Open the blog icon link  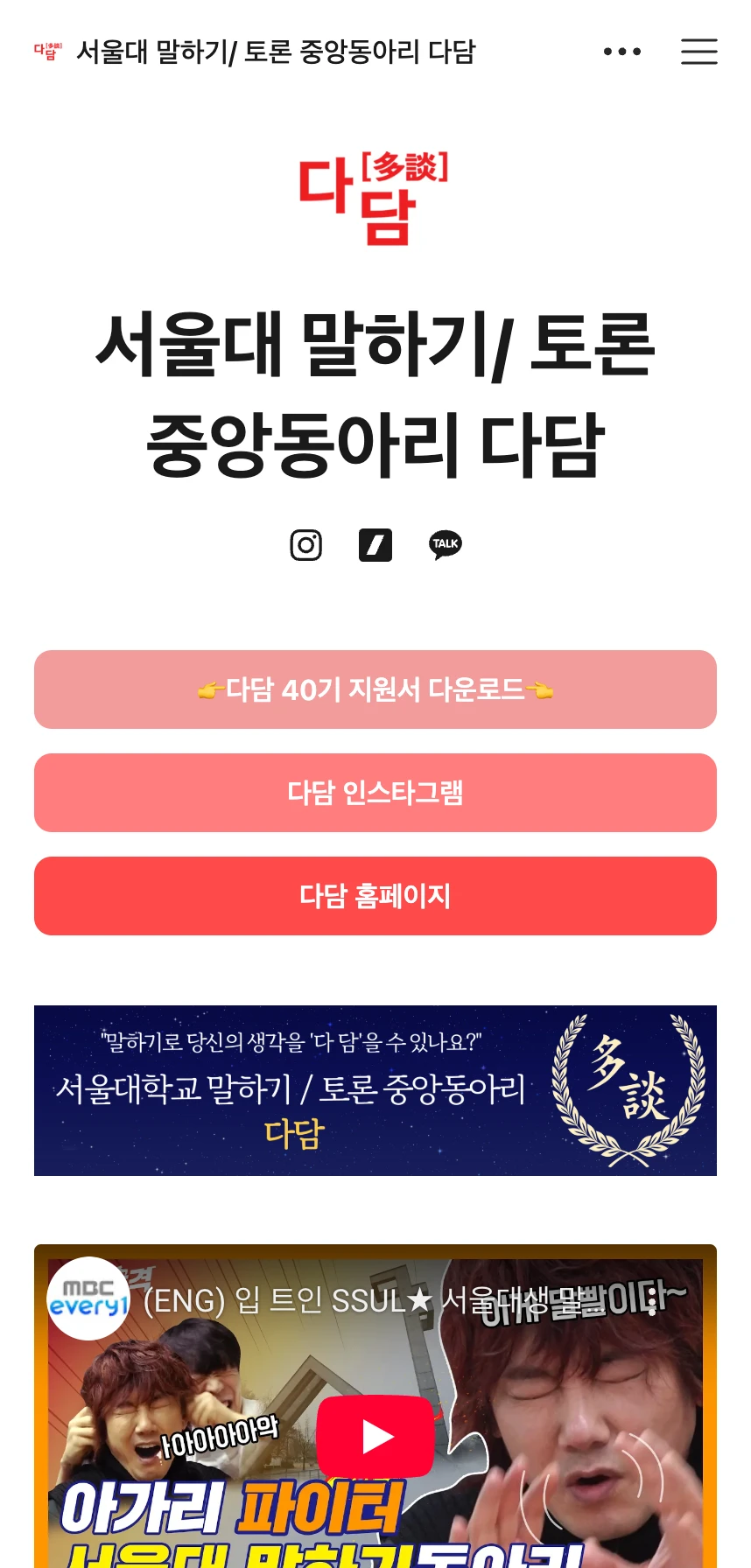(375, 545)
